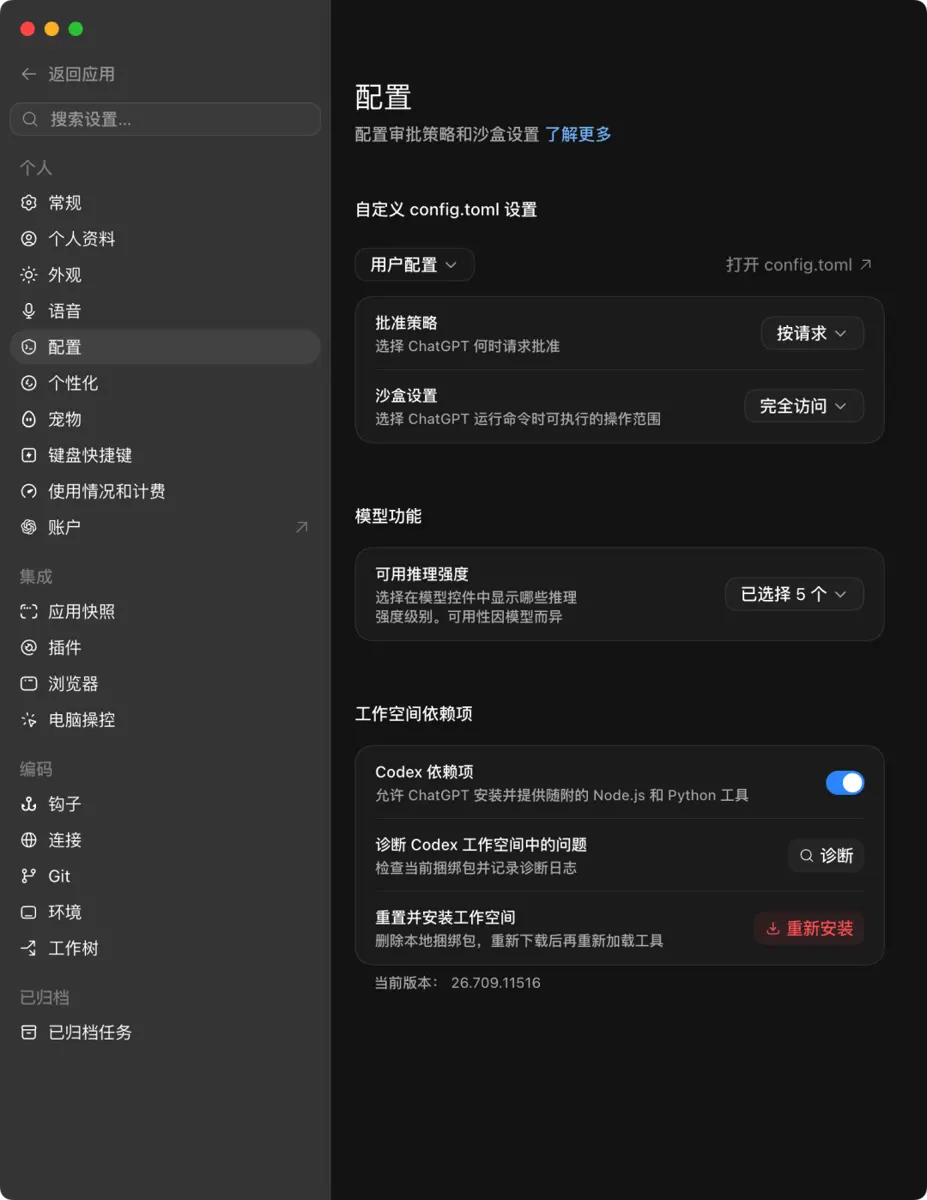Viewport: 927px width, 1200px height.
Task: Select the 外观 sidebar item
Action: pyautogui.click(x=165, y=275)
